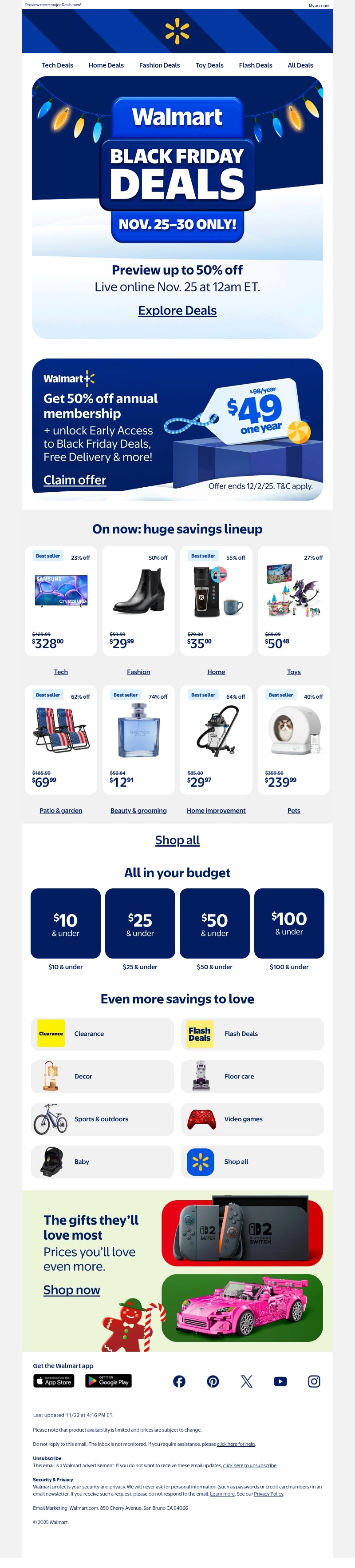Open Walmart's YouTube channel icon
The height and width of the screenshot is (1568, 355).
[280, 1381]
